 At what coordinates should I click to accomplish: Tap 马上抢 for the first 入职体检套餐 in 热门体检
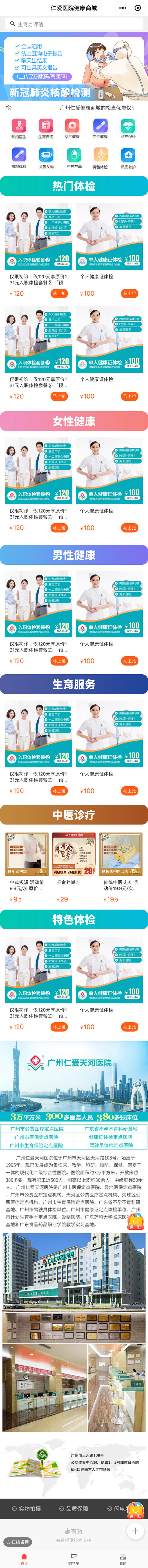click(x=59, y=293)
